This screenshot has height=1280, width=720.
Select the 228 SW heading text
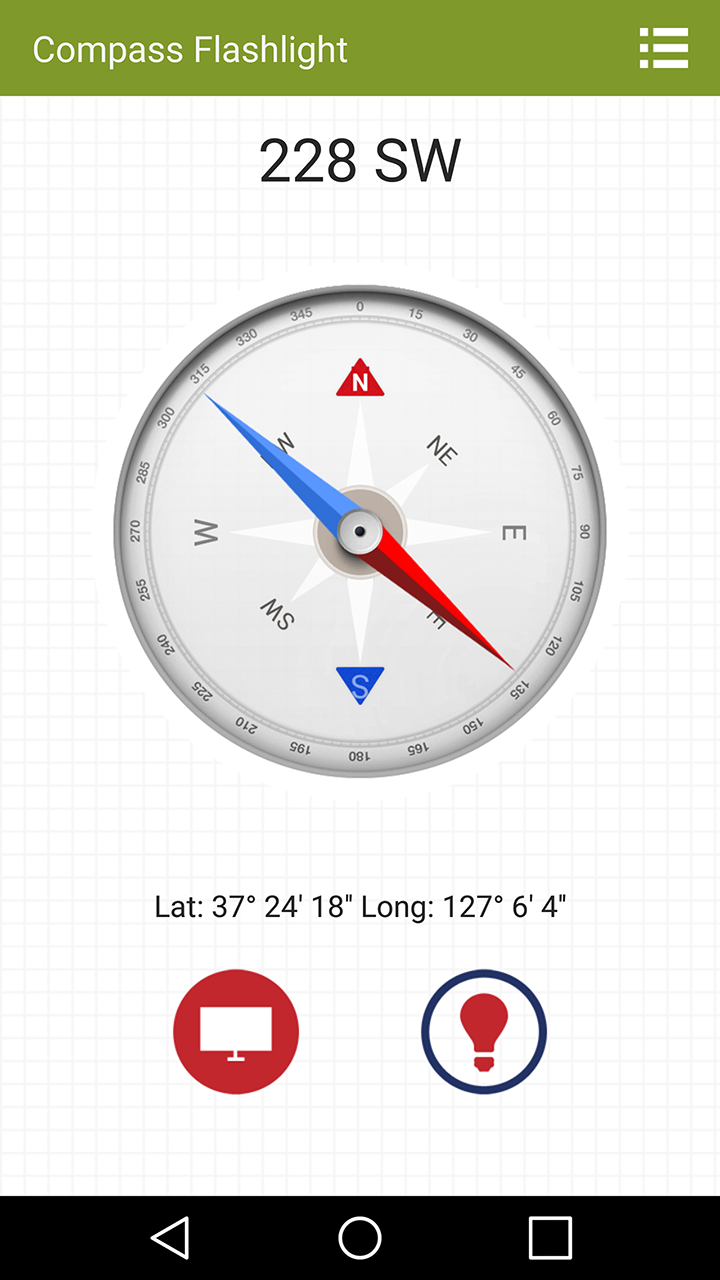click(x=360, y=158)
